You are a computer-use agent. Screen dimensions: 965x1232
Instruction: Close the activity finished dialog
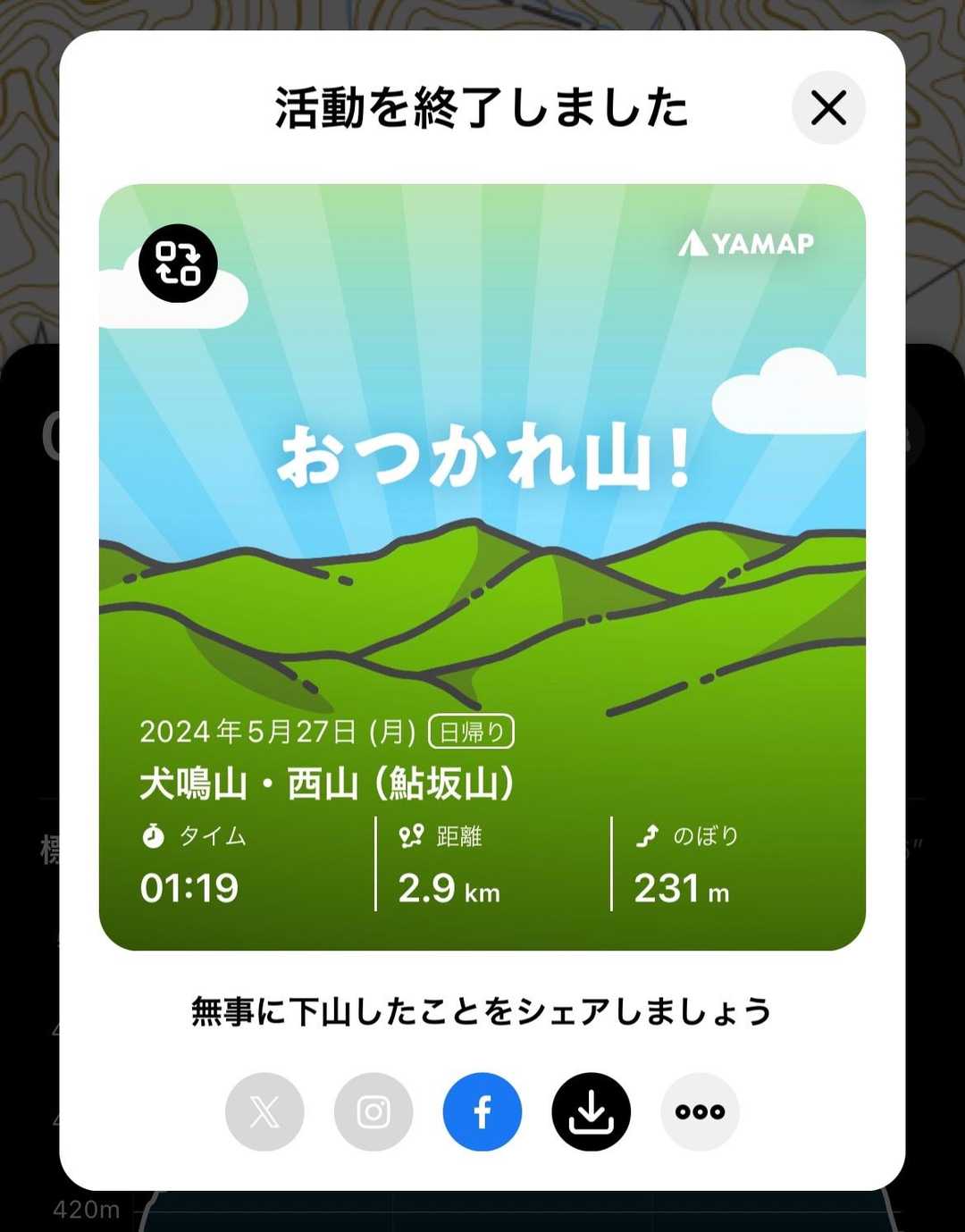tap(828, 108)
